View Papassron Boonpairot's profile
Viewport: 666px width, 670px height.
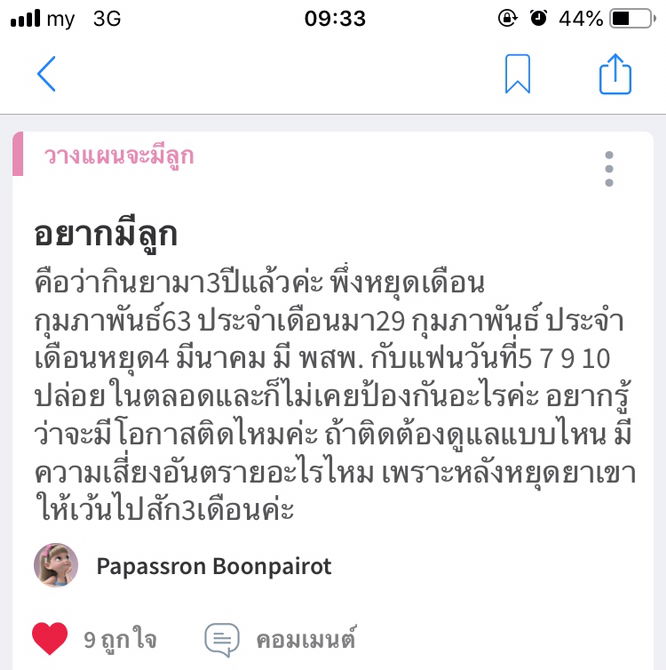(213, 566)
